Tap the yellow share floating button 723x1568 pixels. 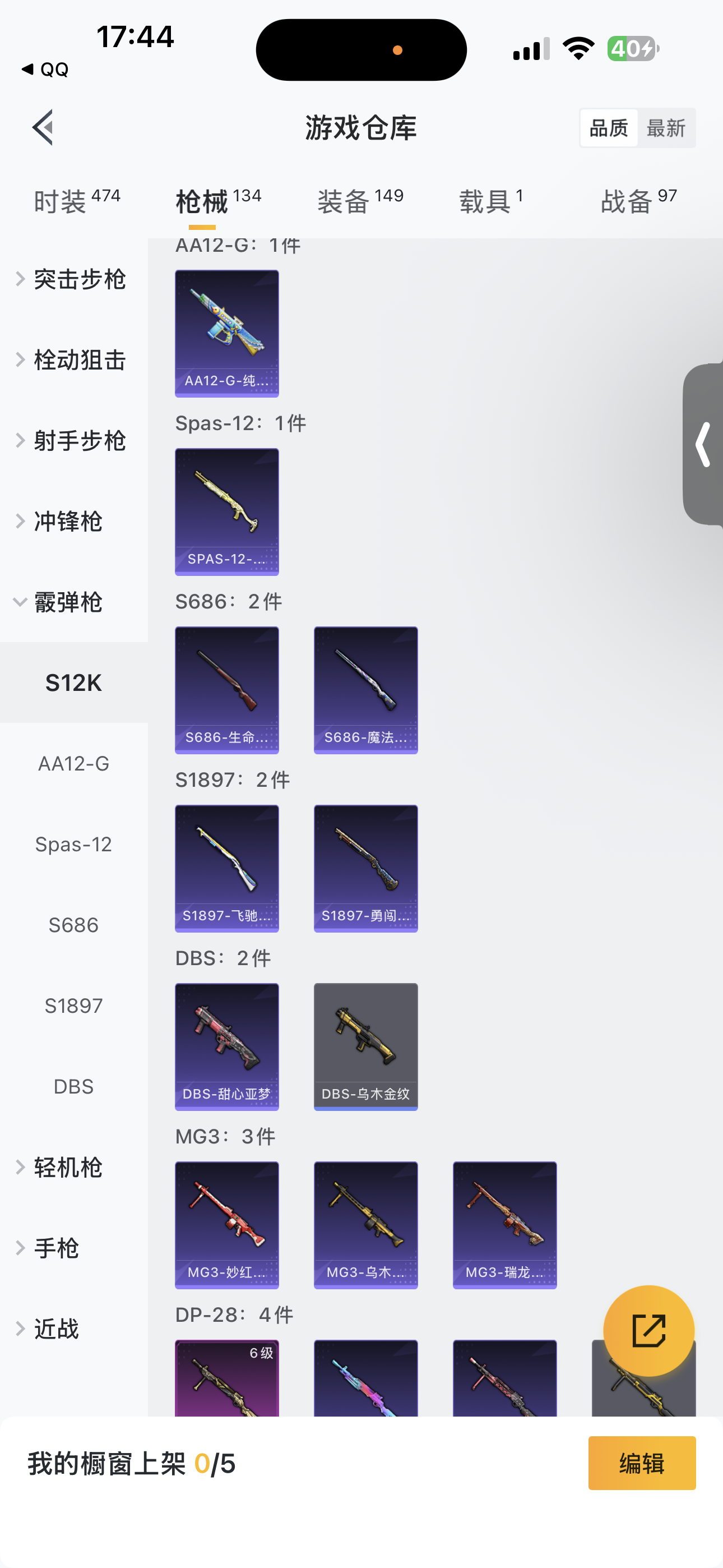tap(649, 1331)
